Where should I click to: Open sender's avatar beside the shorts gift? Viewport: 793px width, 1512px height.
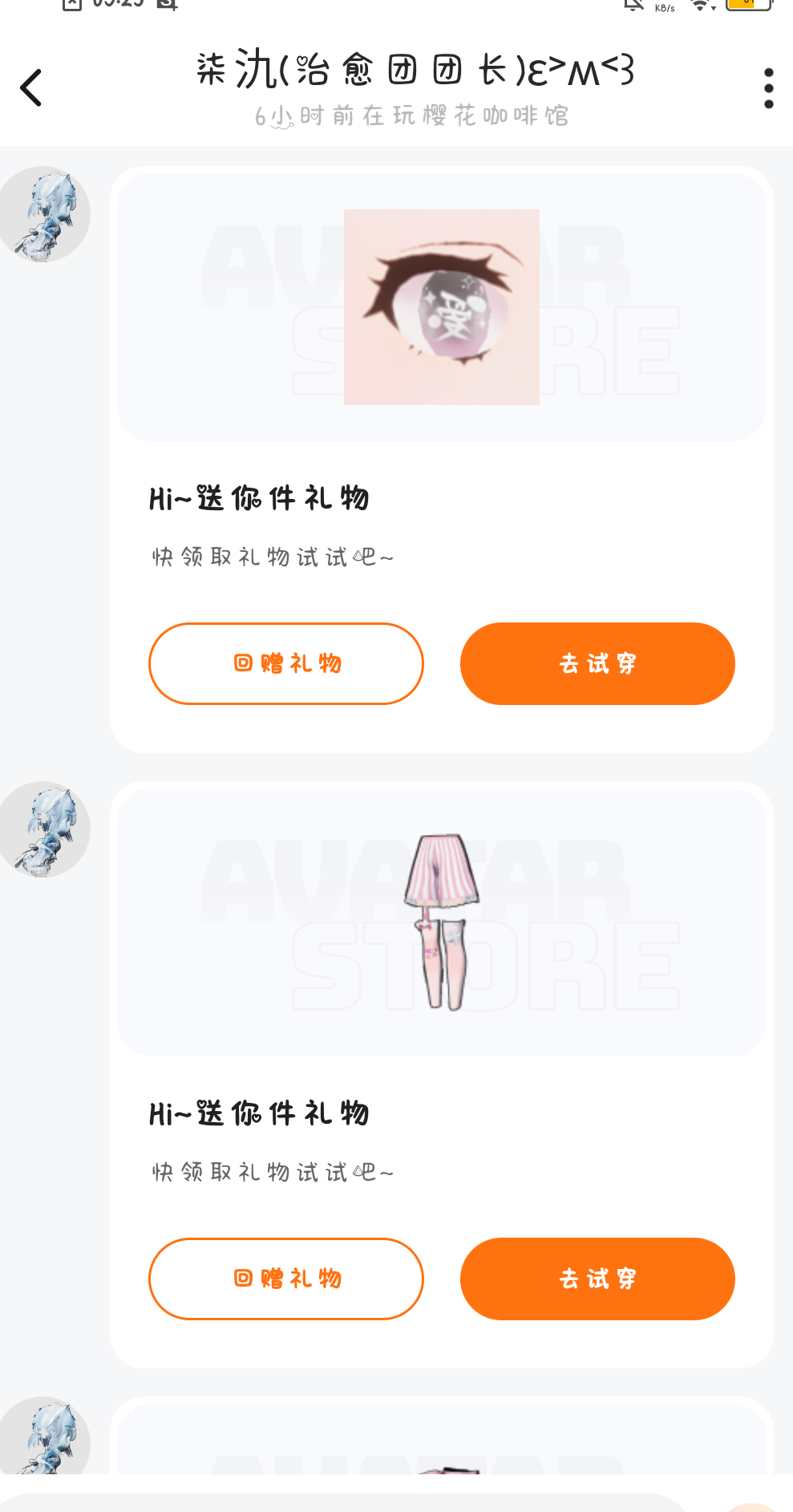(45, 829)
